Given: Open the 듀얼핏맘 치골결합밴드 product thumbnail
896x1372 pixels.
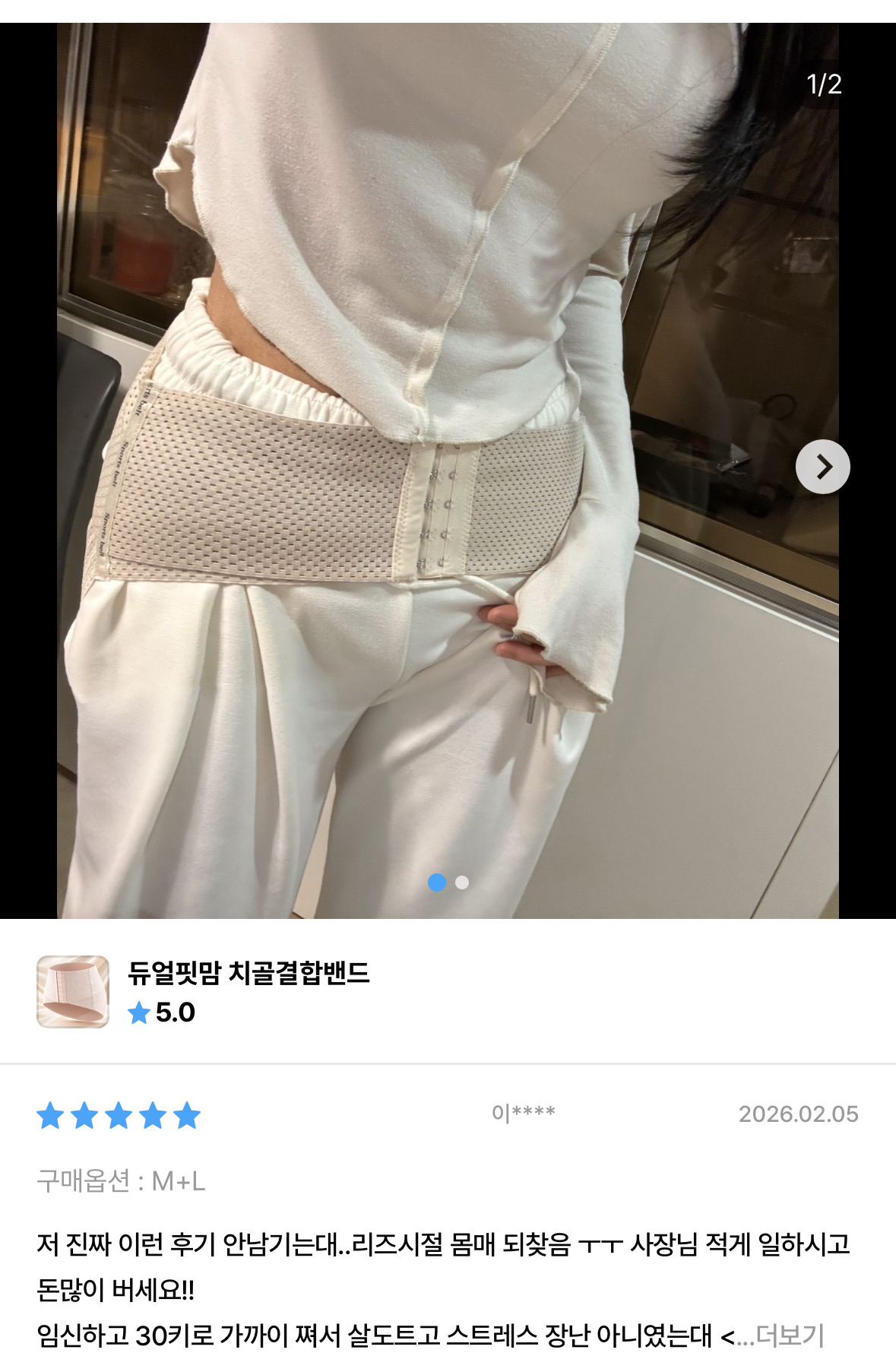Looking at the screenshot, I should [73, 992].
